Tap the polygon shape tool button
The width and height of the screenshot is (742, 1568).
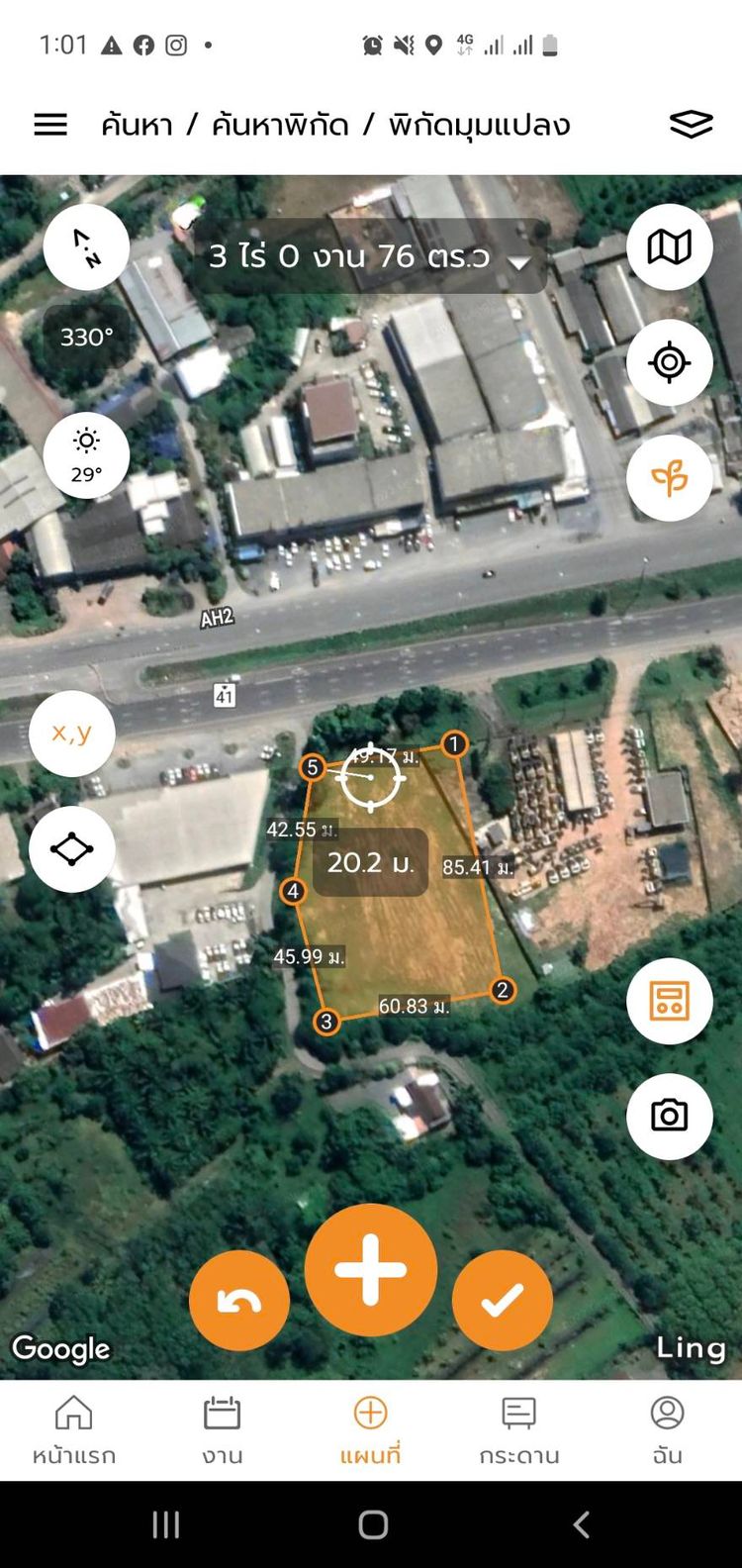(72, 849)
